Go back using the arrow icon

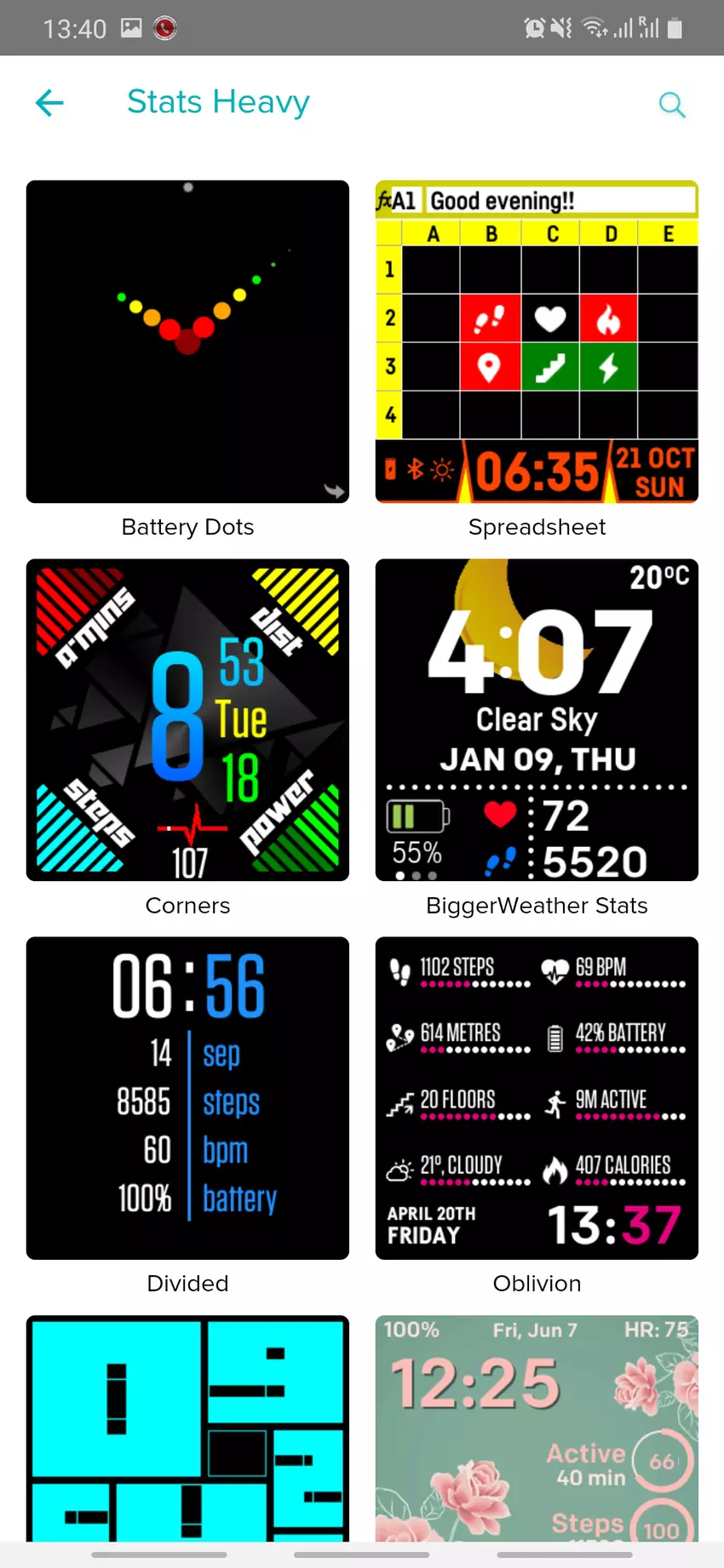49,103
